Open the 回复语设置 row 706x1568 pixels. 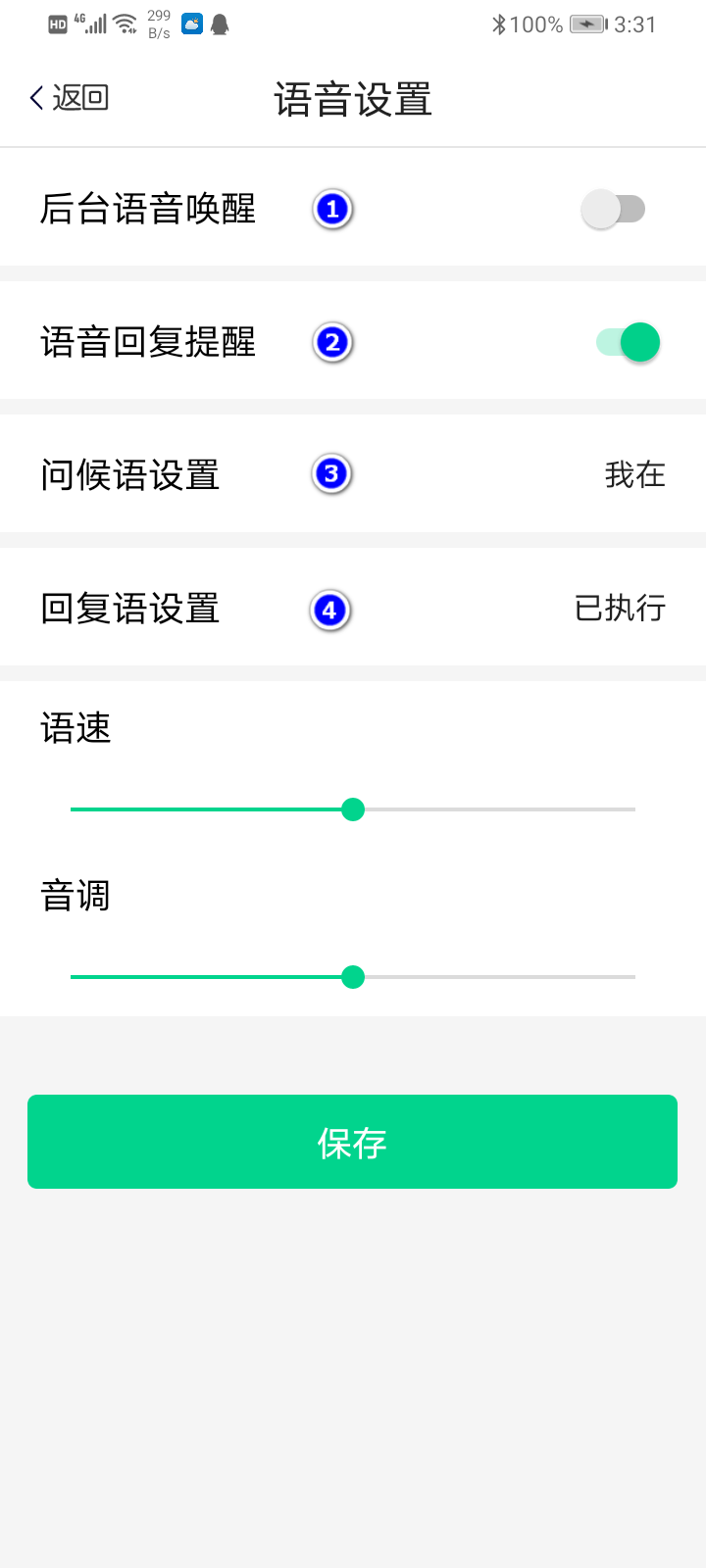(353, 608)
